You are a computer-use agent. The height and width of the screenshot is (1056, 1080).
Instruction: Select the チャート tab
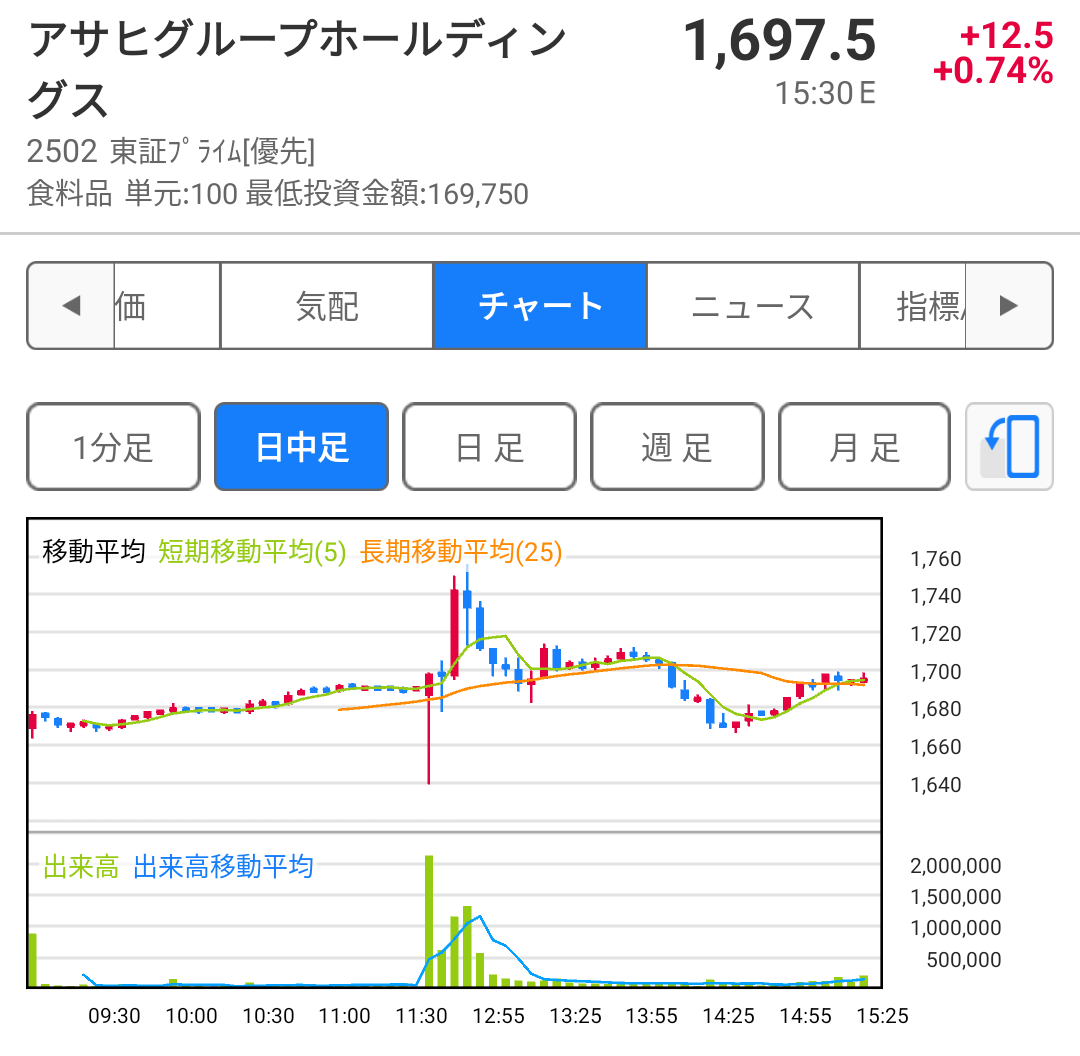pos(540,306)
